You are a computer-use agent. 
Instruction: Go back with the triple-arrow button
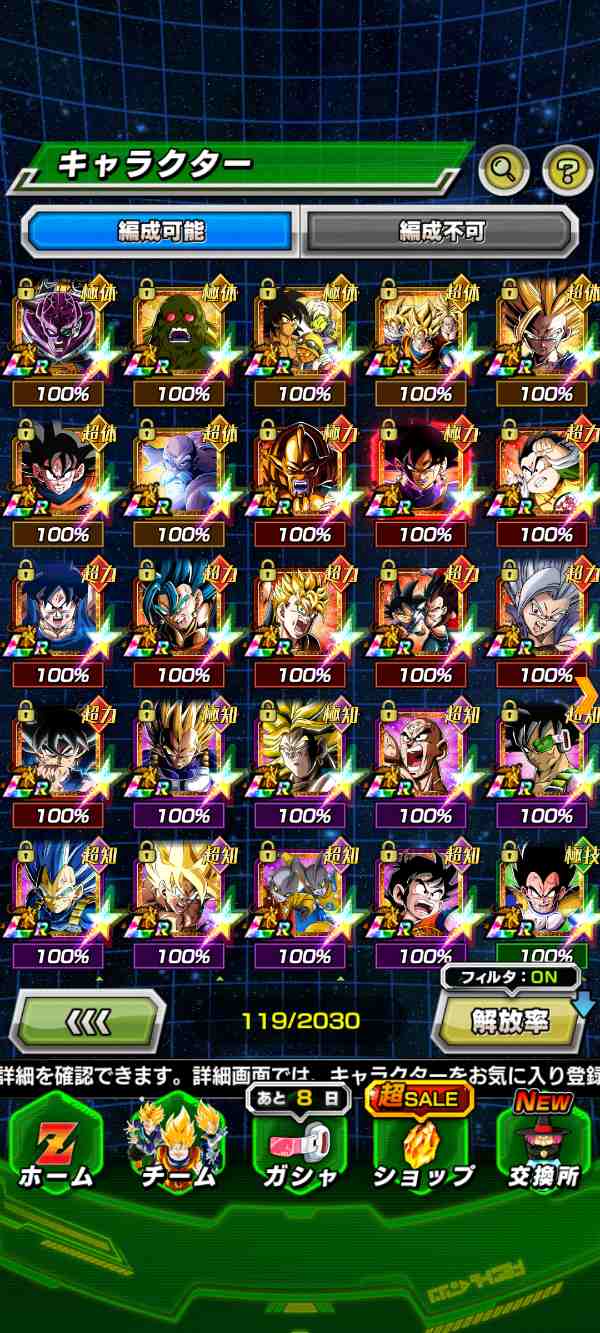(88, 1021)
